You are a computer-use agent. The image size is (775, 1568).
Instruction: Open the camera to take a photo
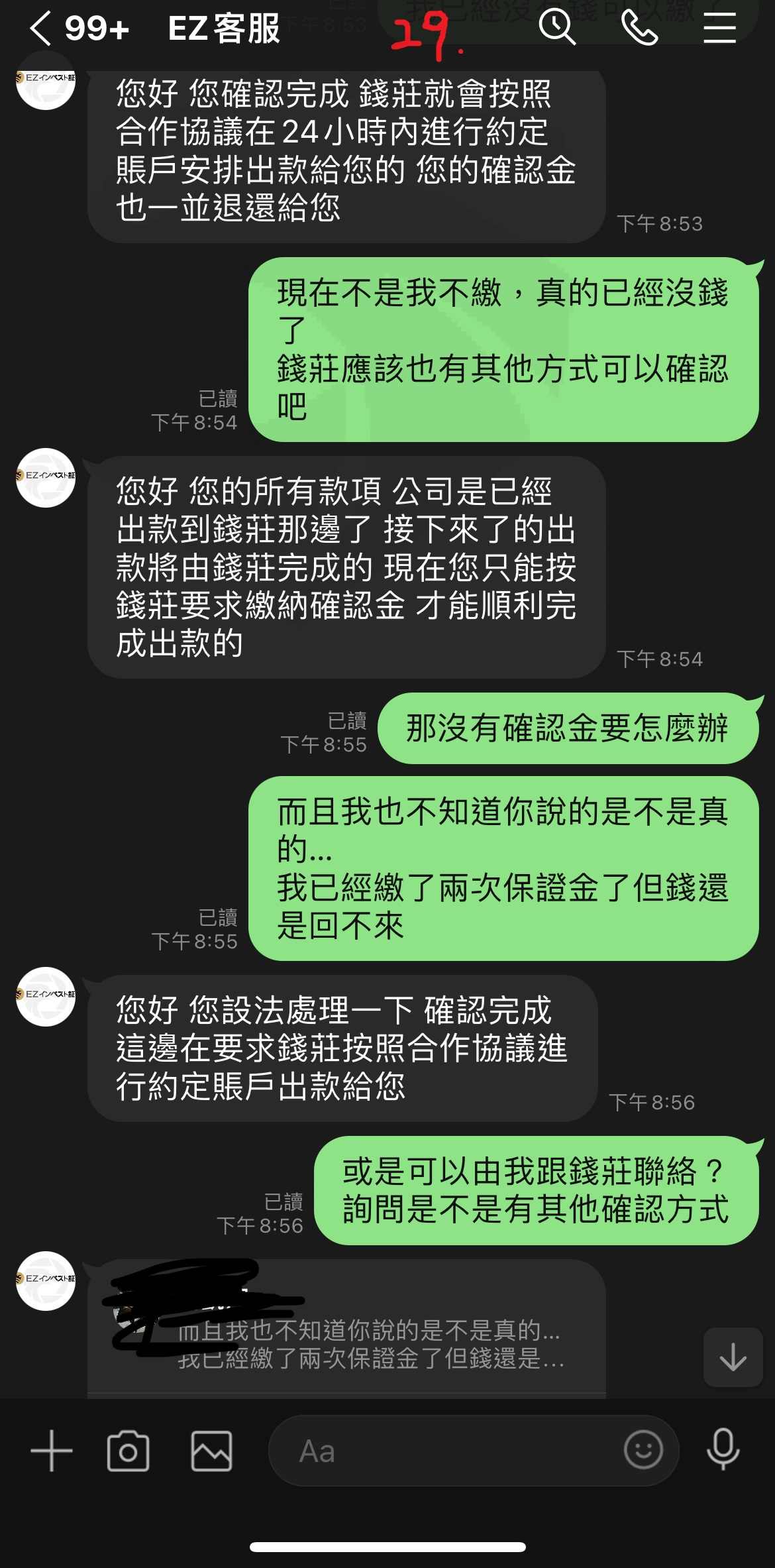coord(128,1451)
